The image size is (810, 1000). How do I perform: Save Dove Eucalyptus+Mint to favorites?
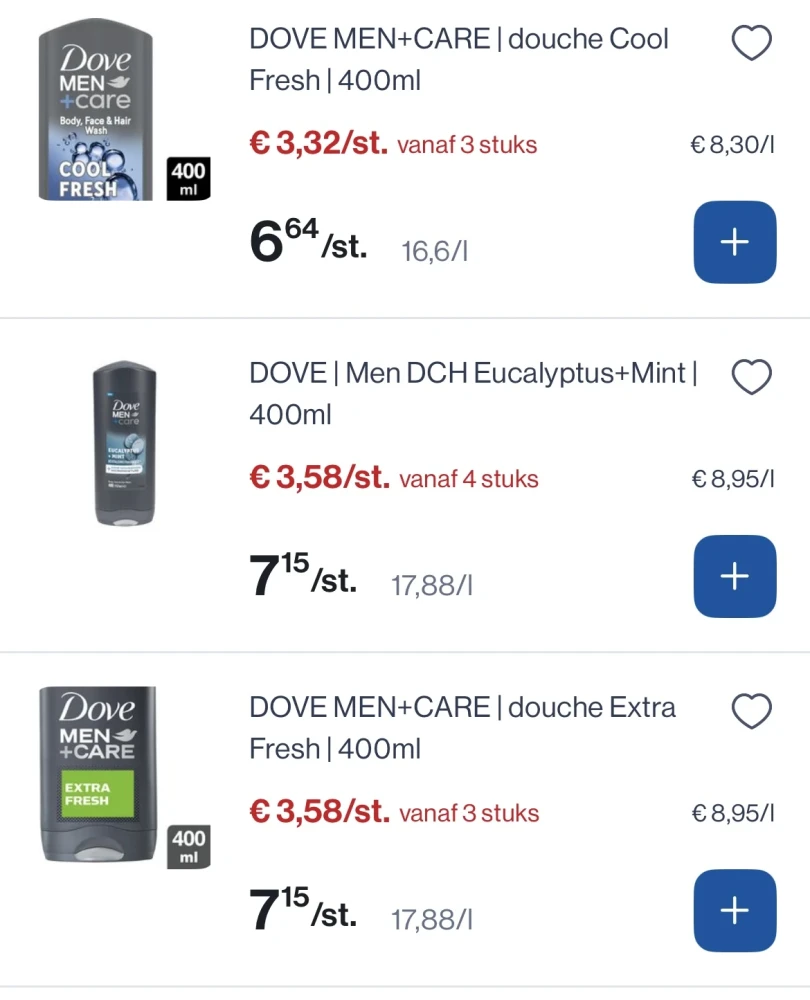tap(752, 378)
